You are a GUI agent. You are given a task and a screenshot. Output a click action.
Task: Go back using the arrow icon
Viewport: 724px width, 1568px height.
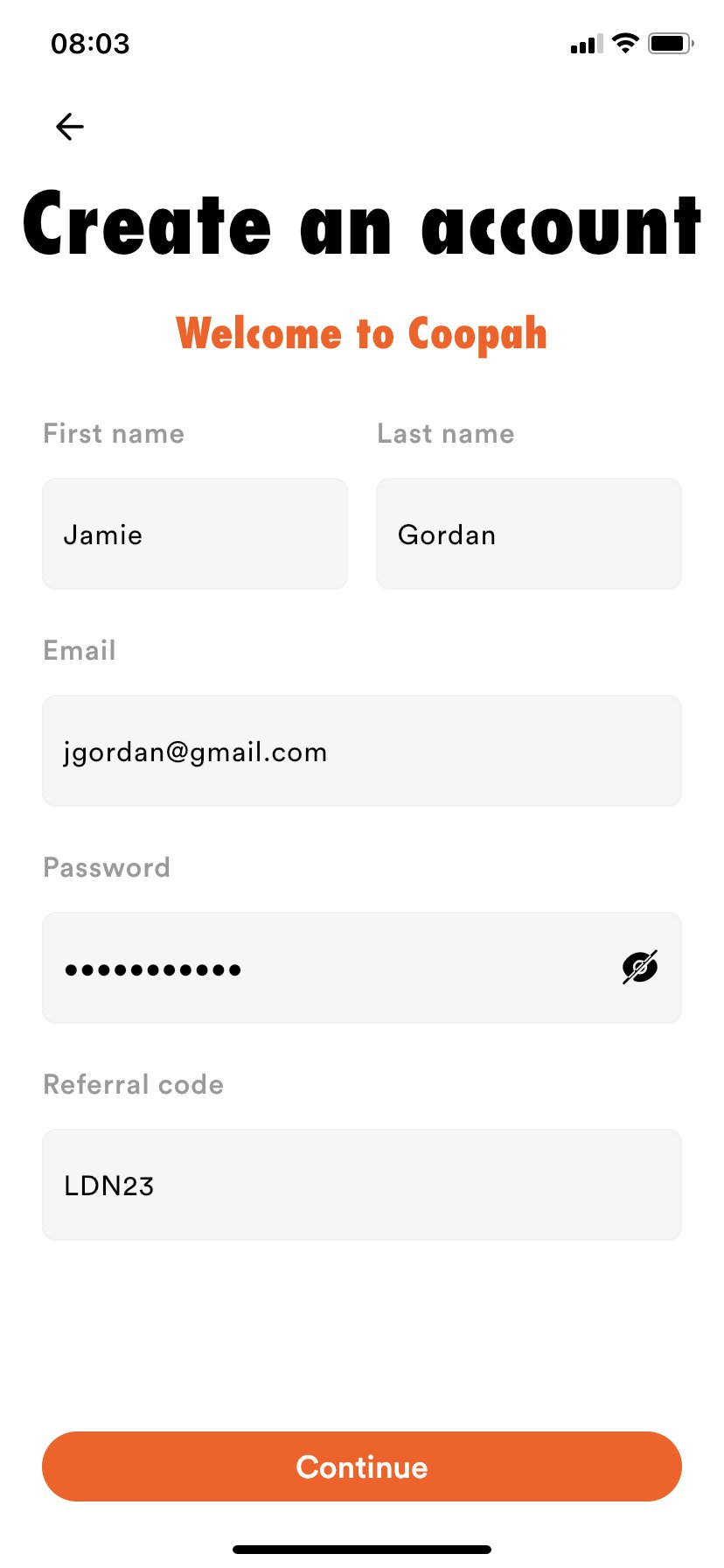[70, 127]
